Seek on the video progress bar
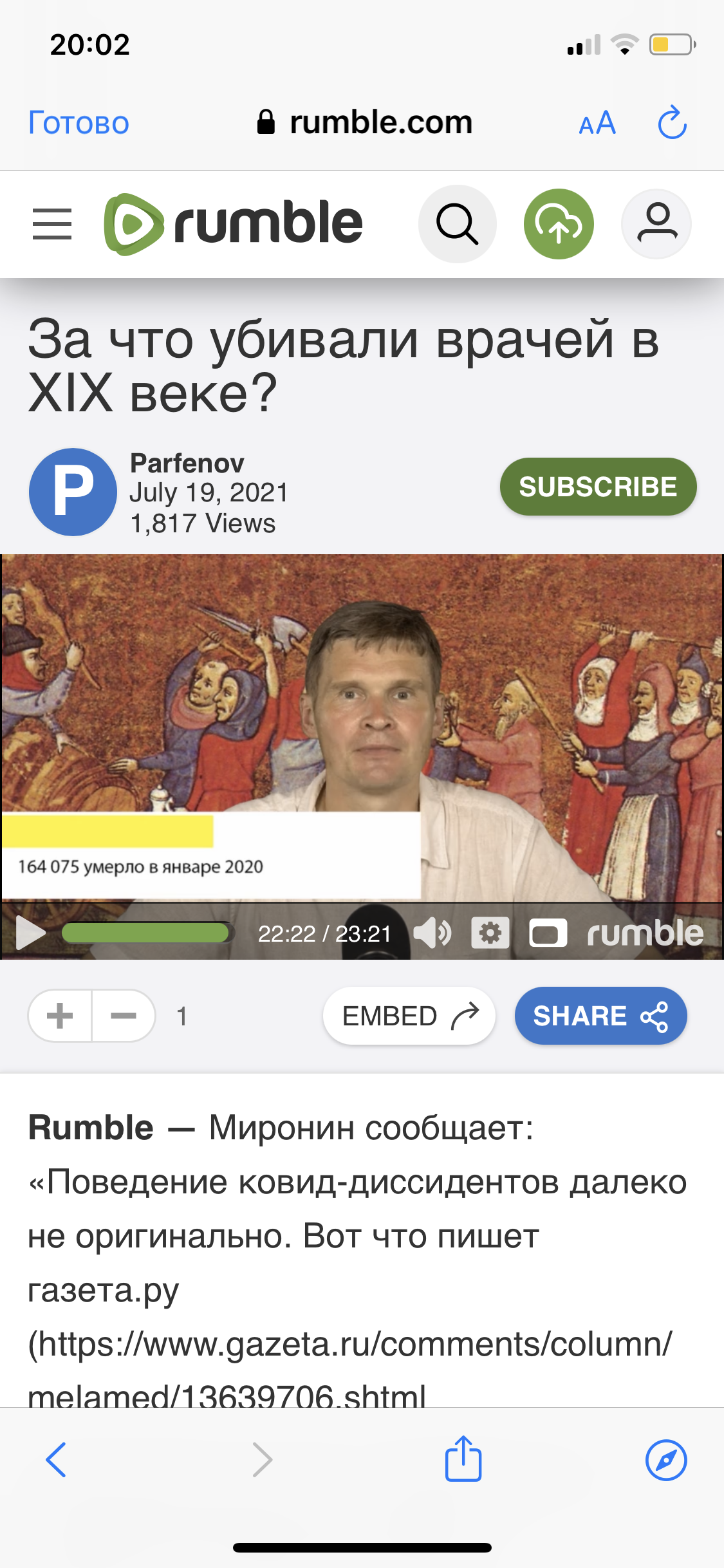The height and width of the screenshot is (1568, 724). (147, 933)
